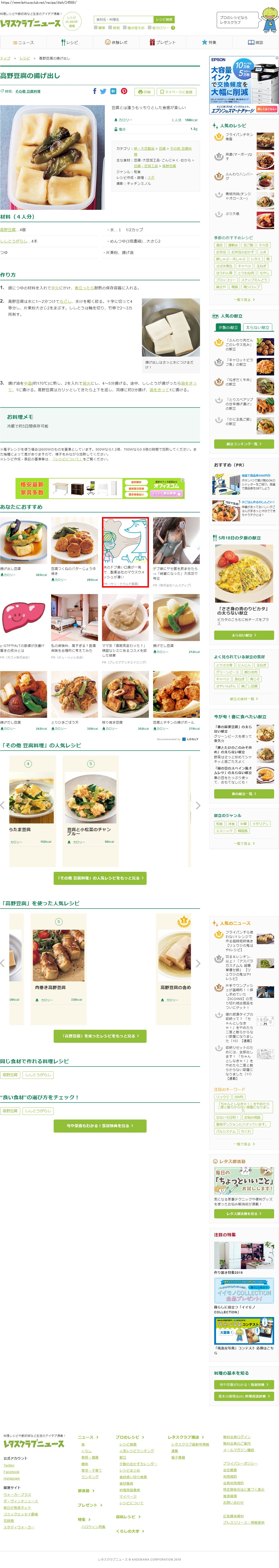Switch to the 太らない献立 tab
Screen dimensions: 279x1568
257,328
